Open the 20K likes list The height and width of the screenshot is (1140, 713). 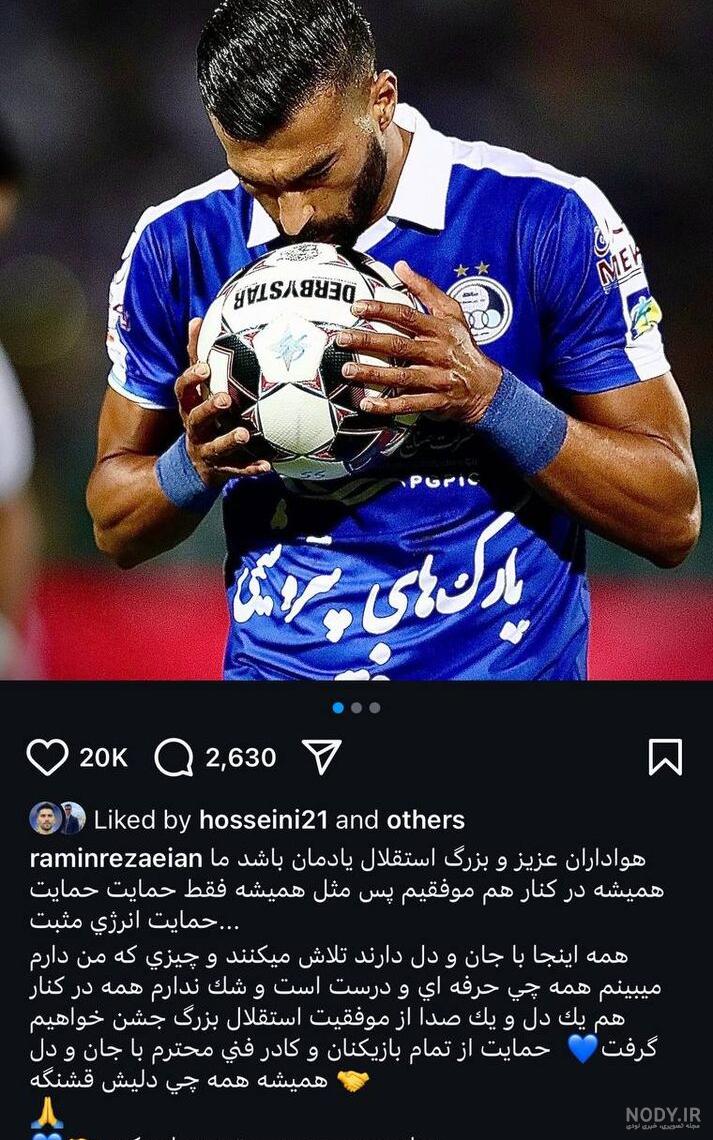pyautogui.click(x=103, y=758)
